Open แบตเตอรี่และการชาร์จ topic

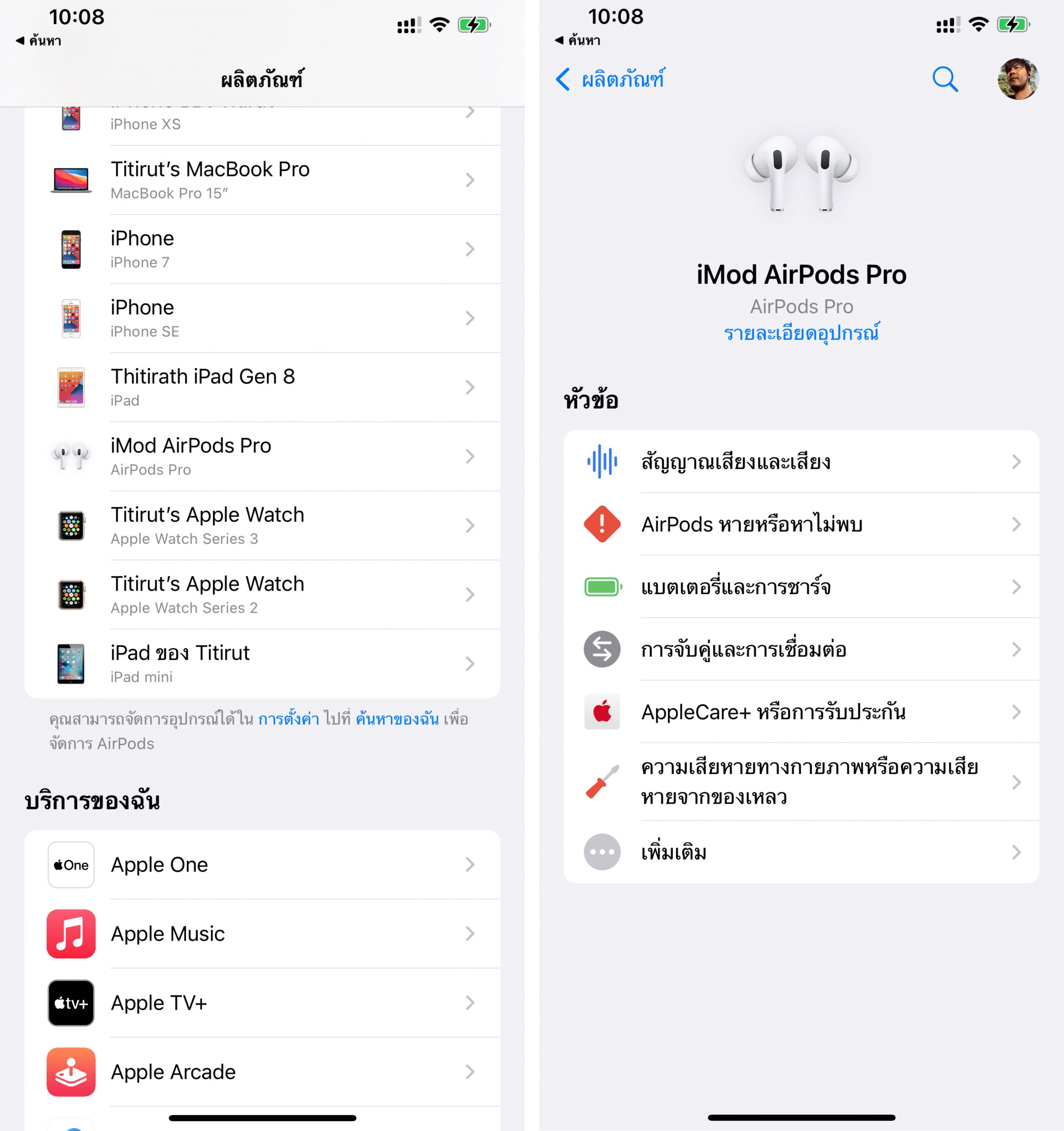pyautogui.click(x=801, y=587)
